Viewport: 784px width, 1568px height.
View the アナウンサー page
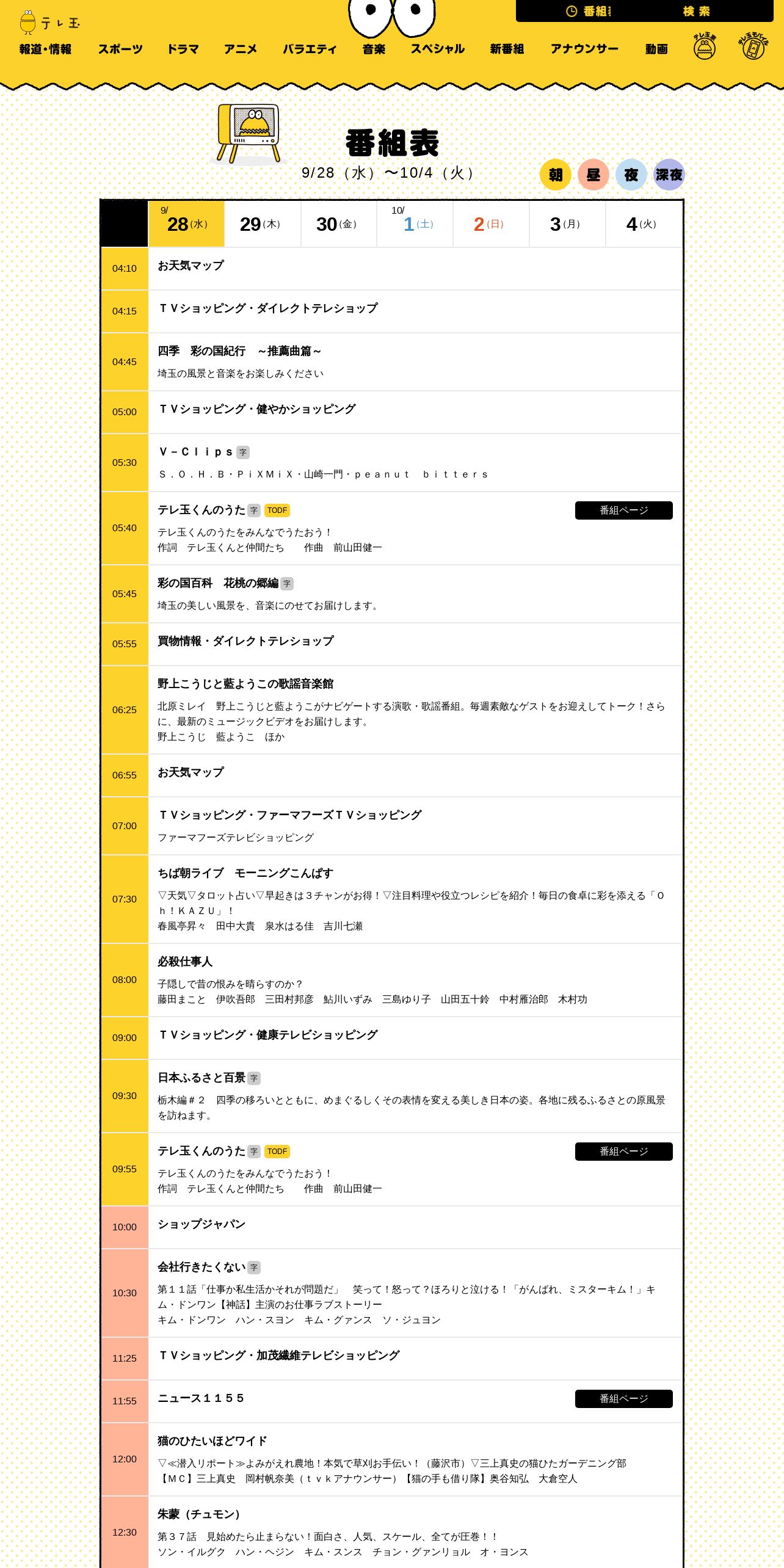coord(584,49)
